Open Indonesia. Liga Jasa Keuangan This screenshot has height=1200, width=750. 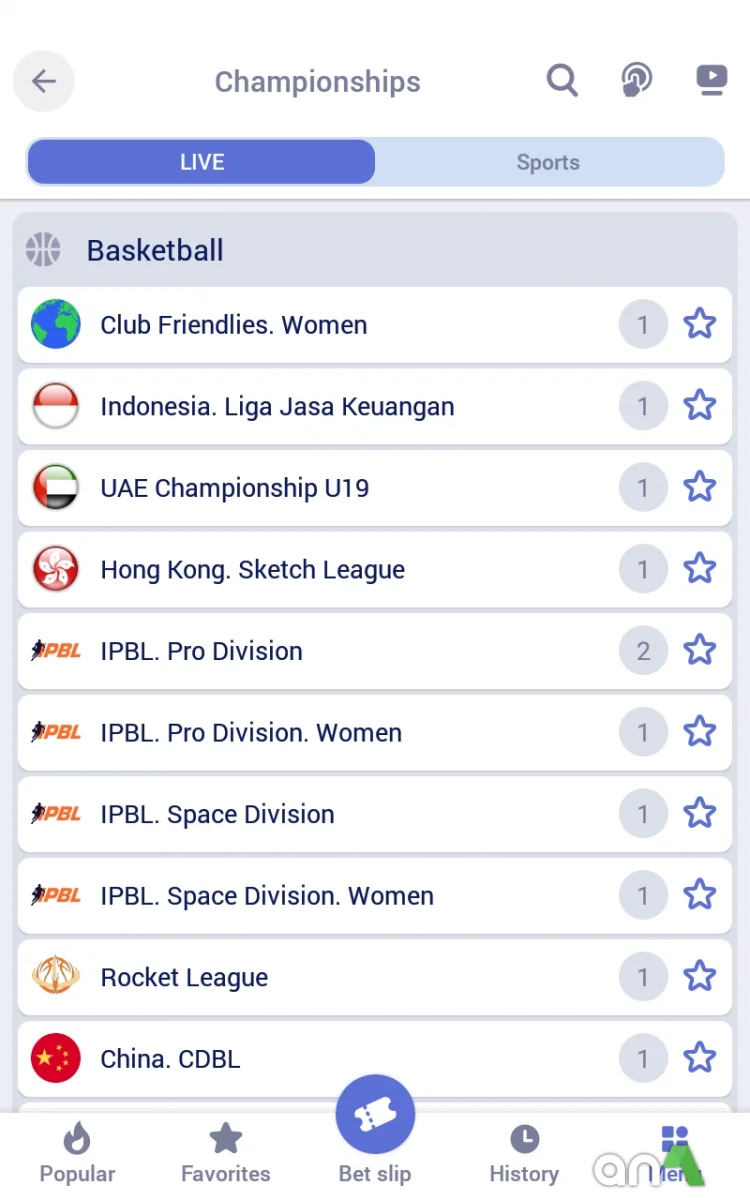click(x=277, y=407)
